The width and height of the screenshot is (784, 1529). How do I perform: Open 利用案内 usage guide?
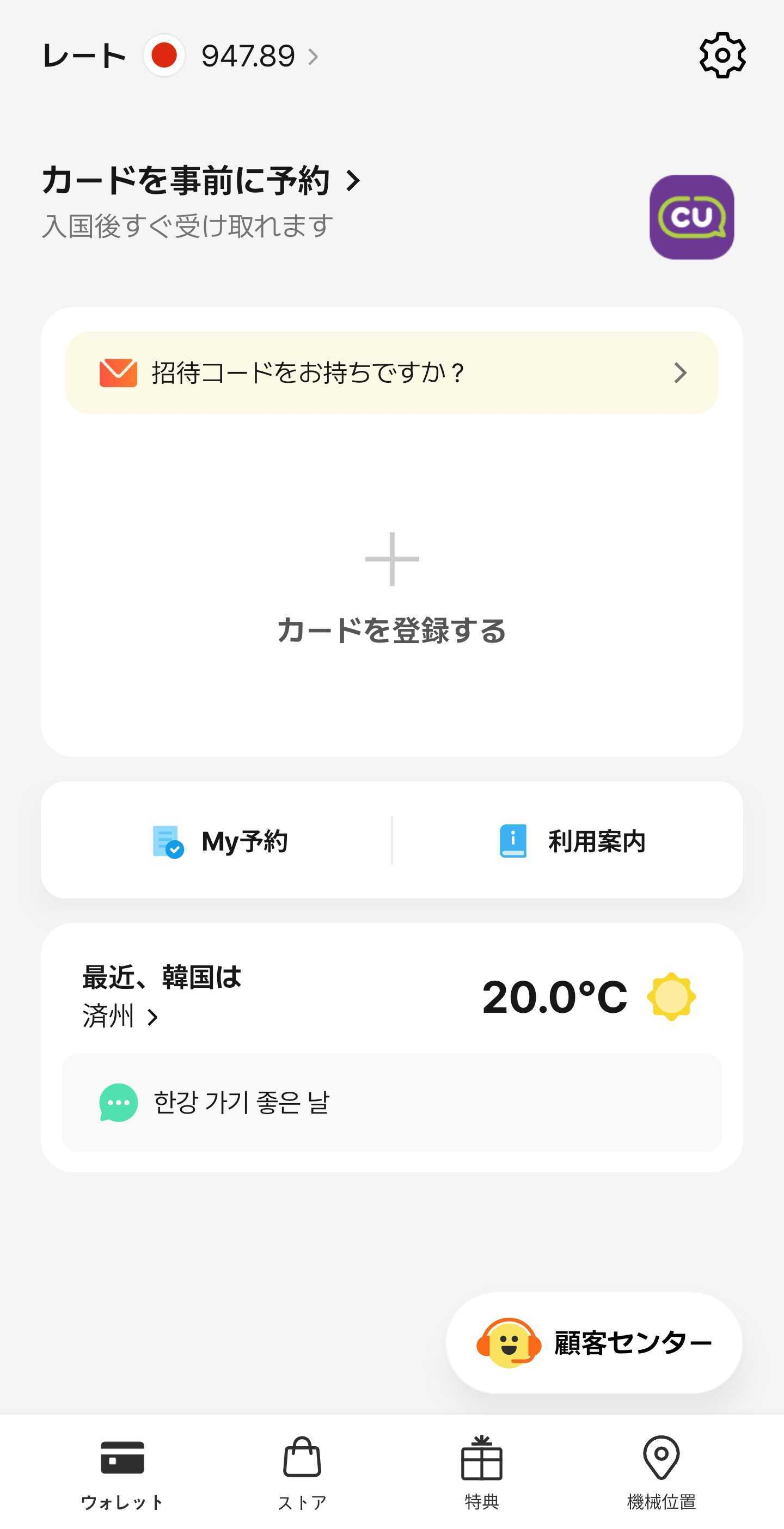point(572,841)
